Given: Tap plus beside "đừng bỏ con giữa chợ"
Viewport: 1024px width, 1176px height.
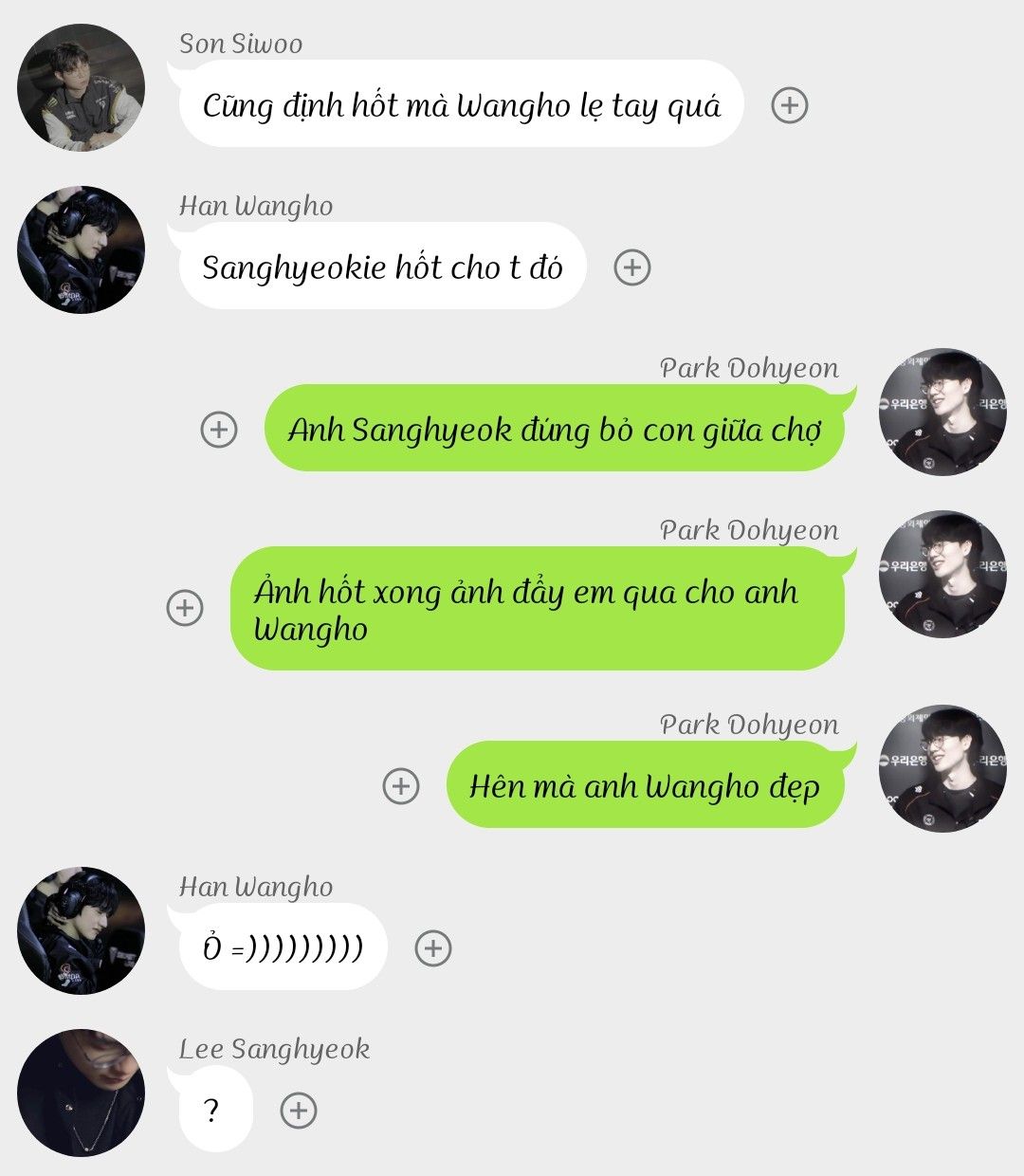Looking at the screenshot, I should [219, 430].
